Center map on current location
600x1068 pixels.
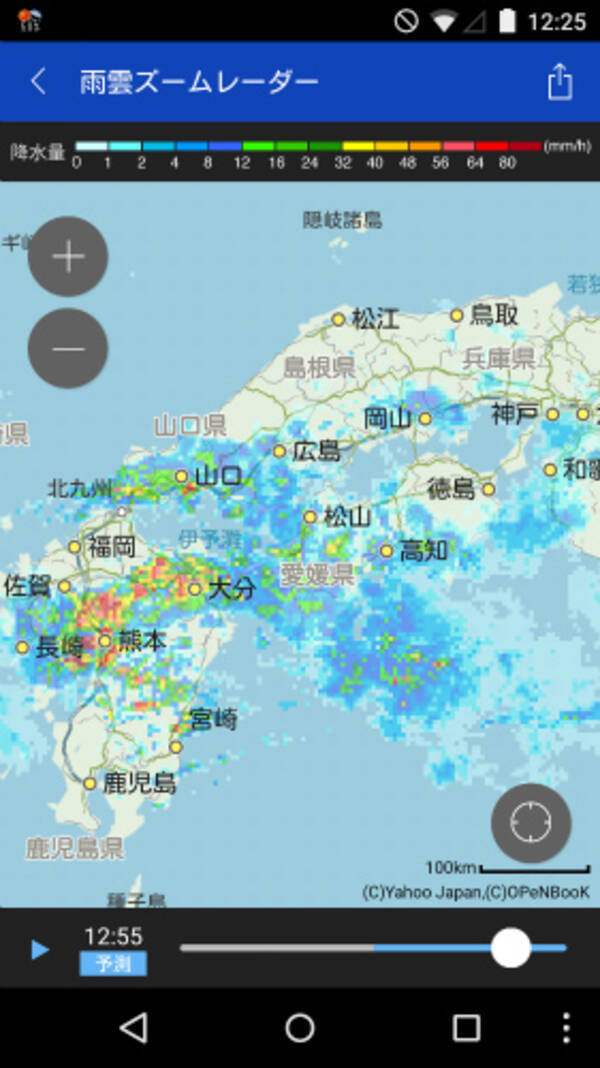pos(530,823)
